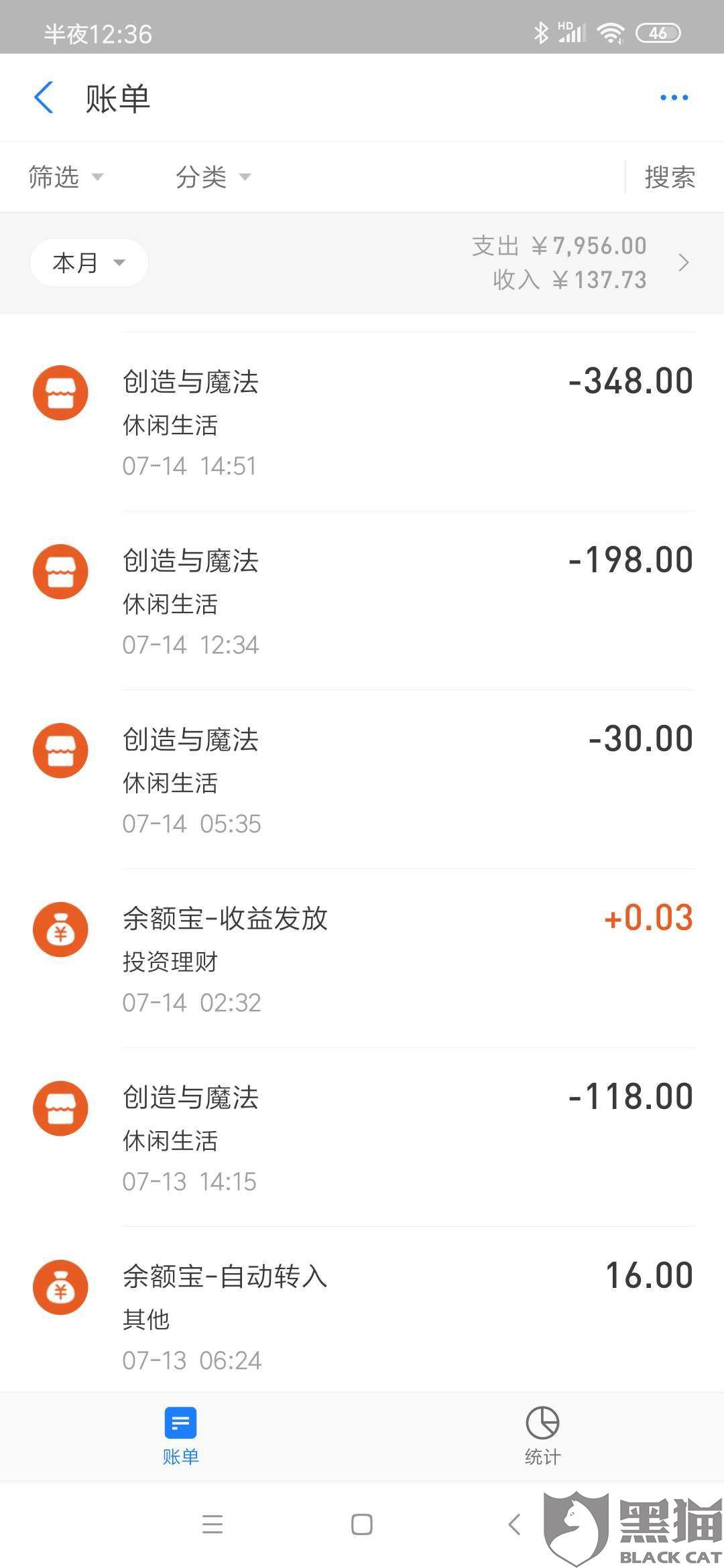Open the monthly 支出 and 收入 summary

click(581, 263)
